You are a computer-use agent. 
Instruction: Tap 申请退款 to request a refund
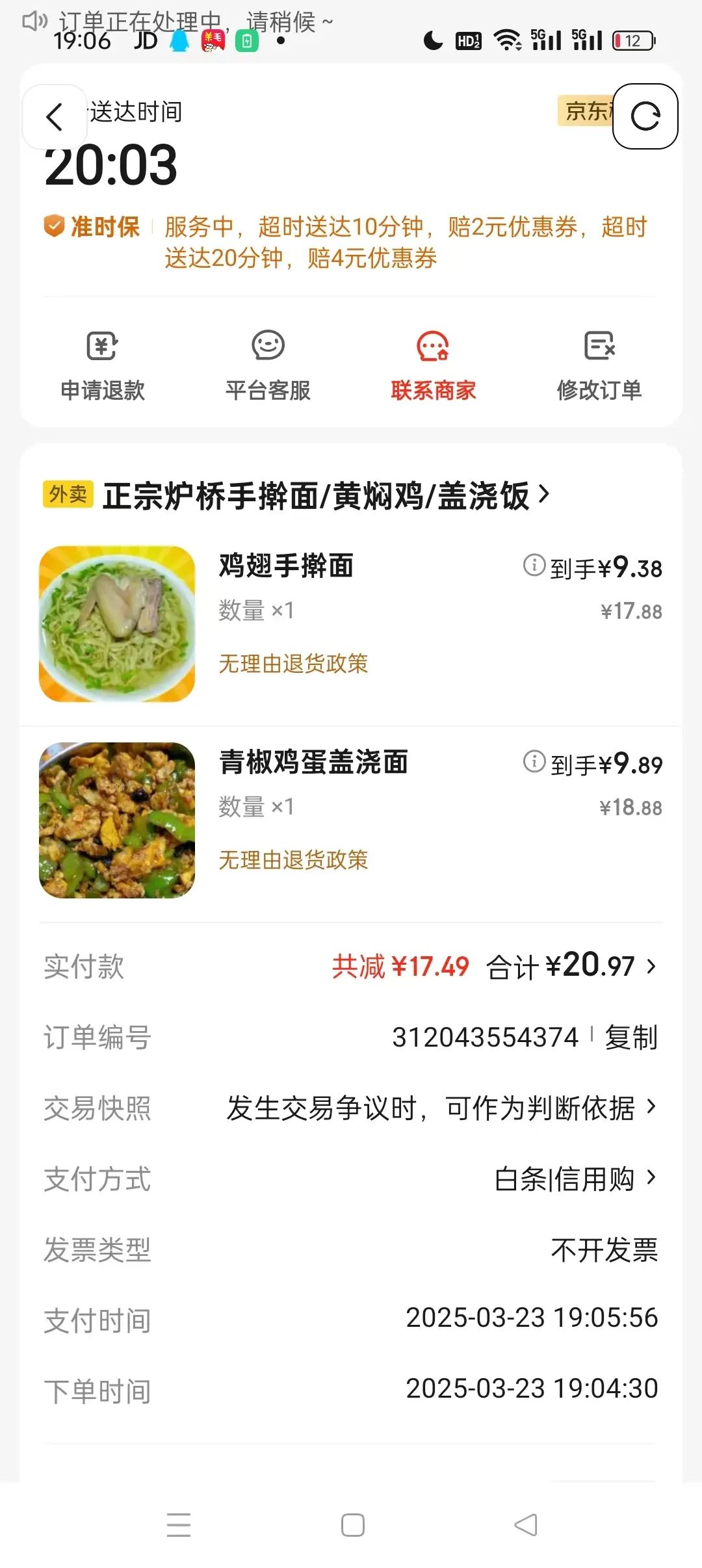point(103,365)
